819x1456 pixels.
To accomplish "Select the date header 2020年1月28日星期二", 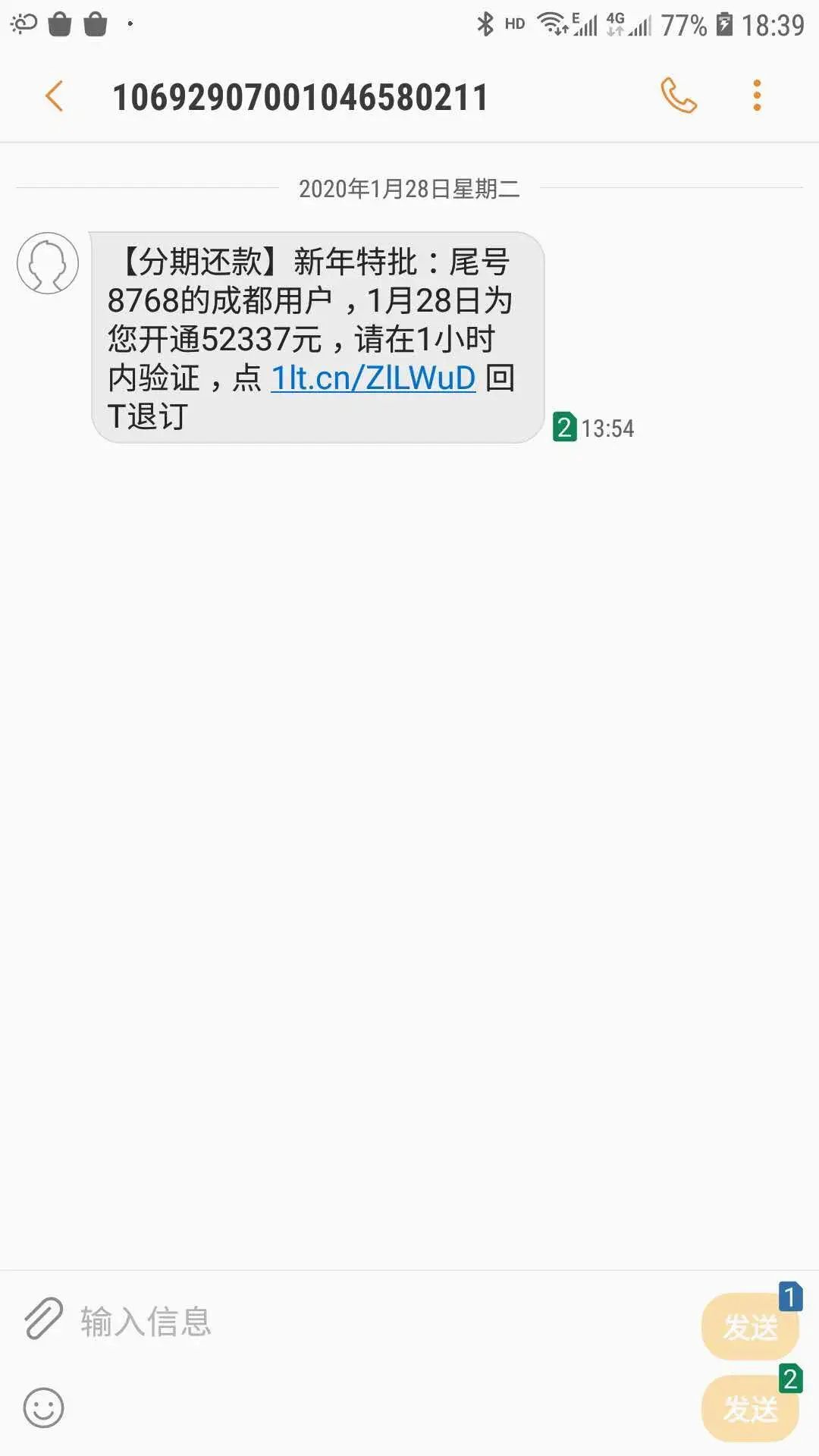I will tap(409, 191).
